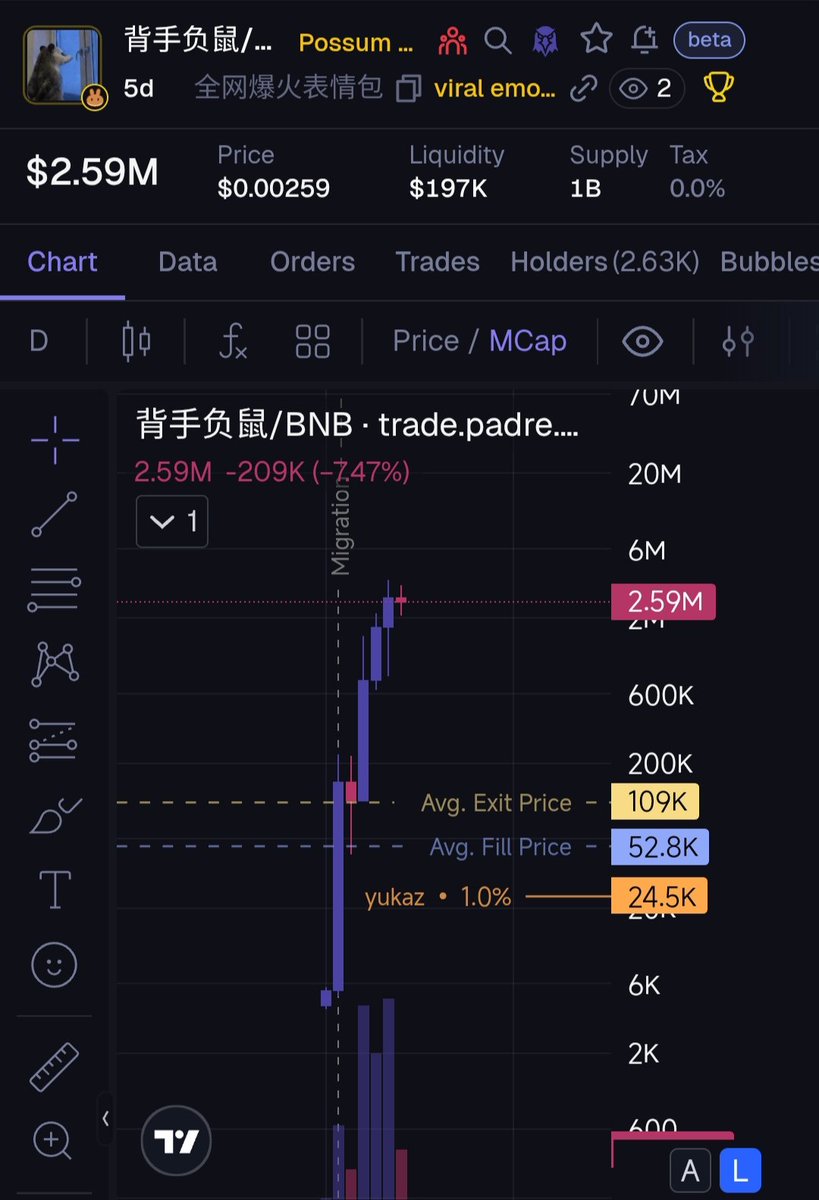The height and width of the screenshot is (1200, 819).
Task: Toggle chart visibility eye icon
Action: pyautogui.click(x=642, y=341)
